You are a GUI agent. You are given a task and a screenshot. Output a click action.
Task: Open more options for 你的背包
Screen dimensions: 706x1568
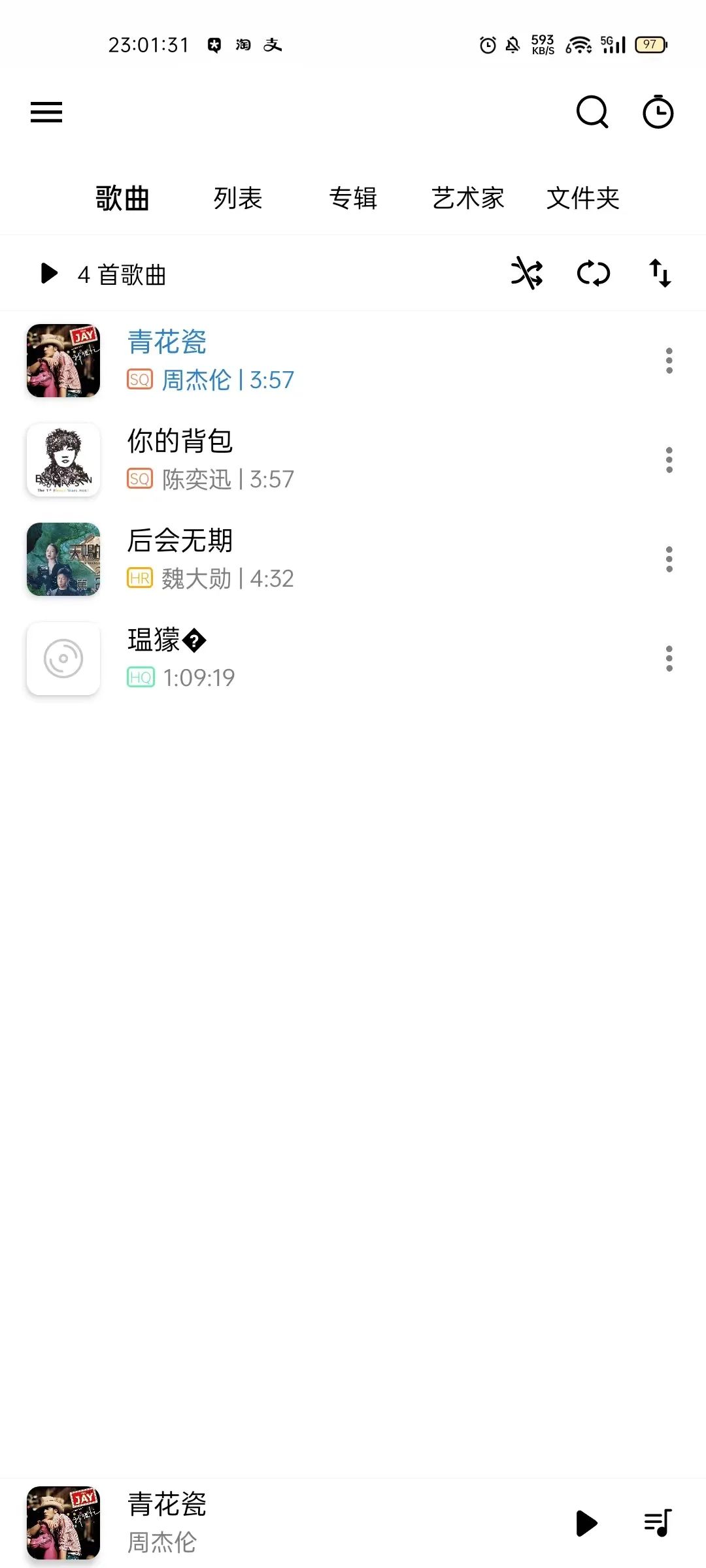point(669,460)
